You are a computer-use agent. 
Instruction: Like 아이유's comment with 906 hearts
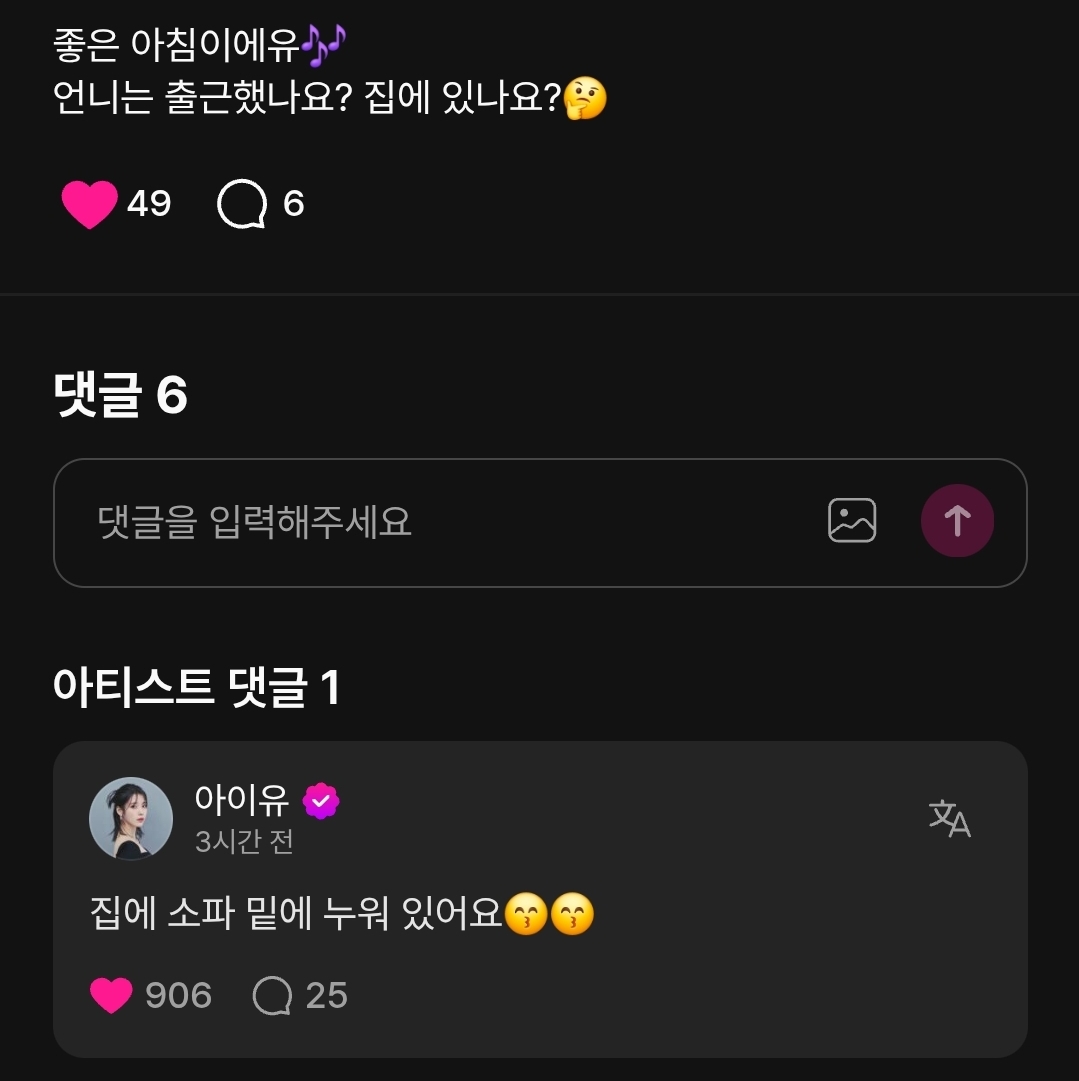[x=111, y=995]
